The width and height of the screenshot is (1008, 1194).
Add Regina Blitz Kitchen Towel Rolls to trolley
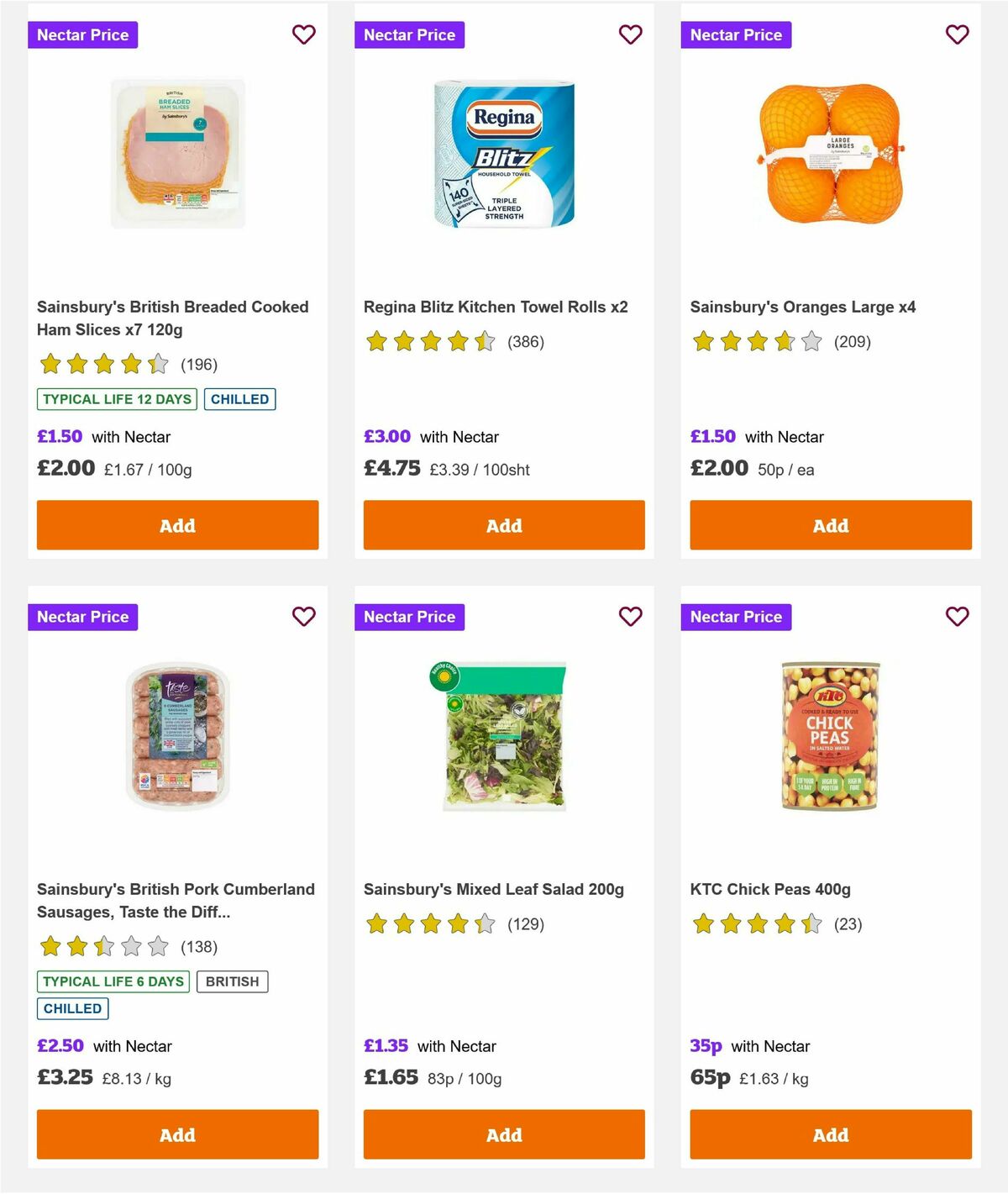coord(503,525)
